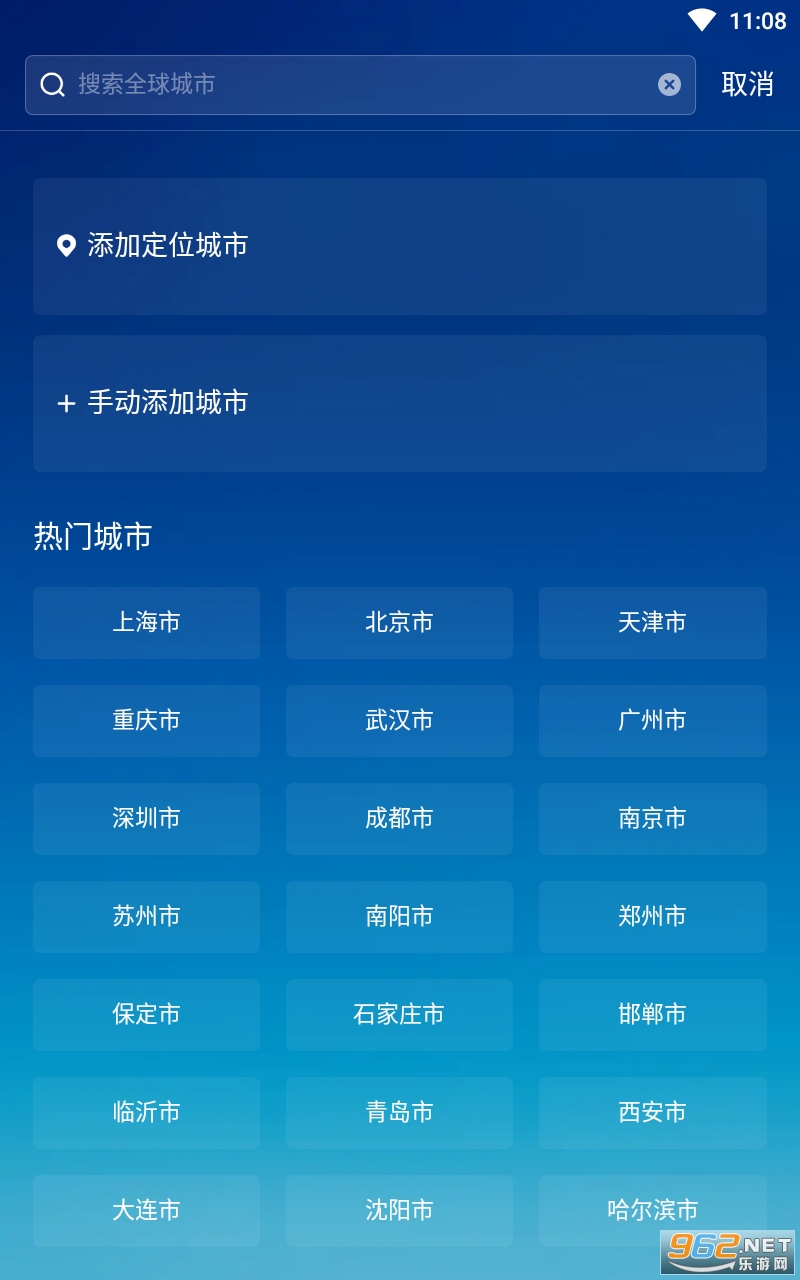Pick 成都市

pyautogui.click(x=399, y=818)
